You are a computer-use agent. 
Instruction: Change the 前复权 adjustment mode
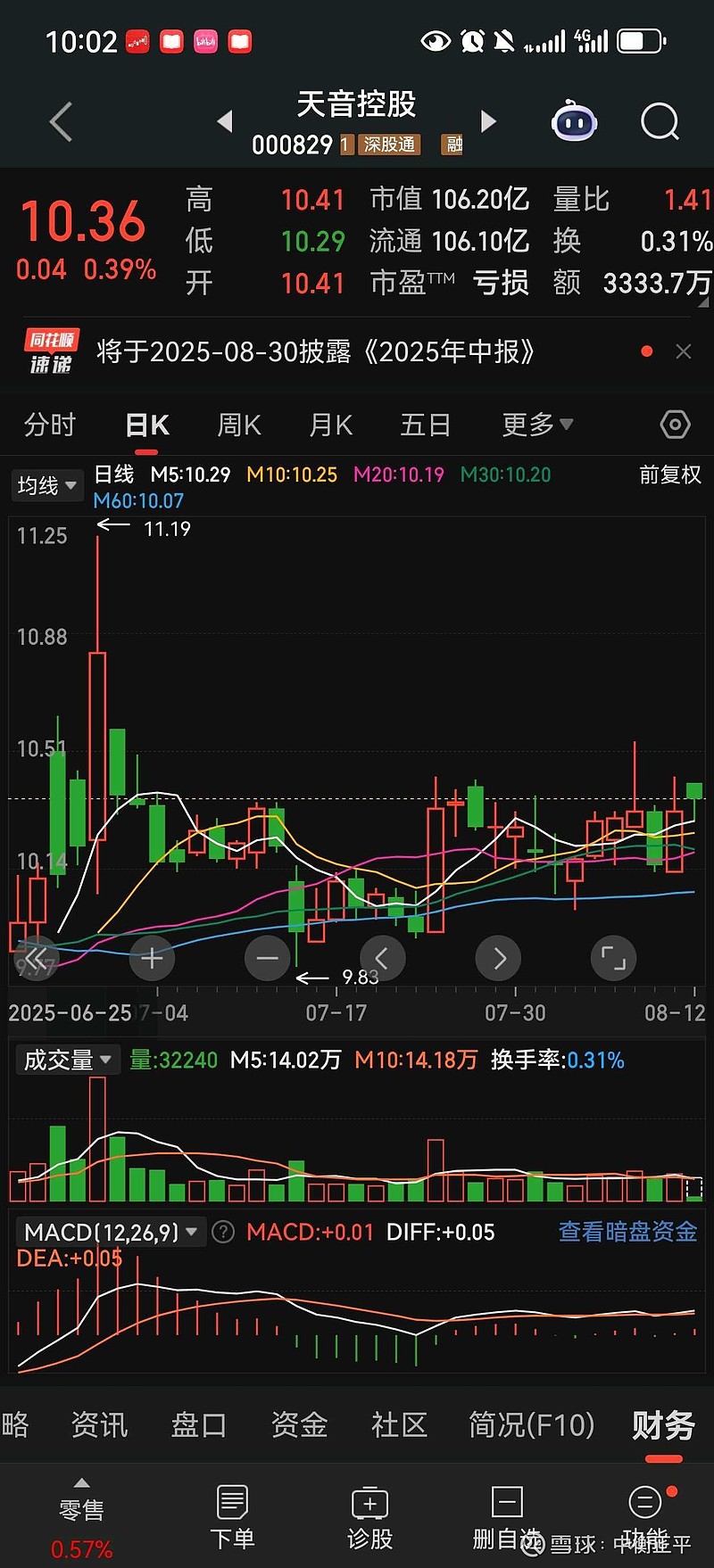669,475
